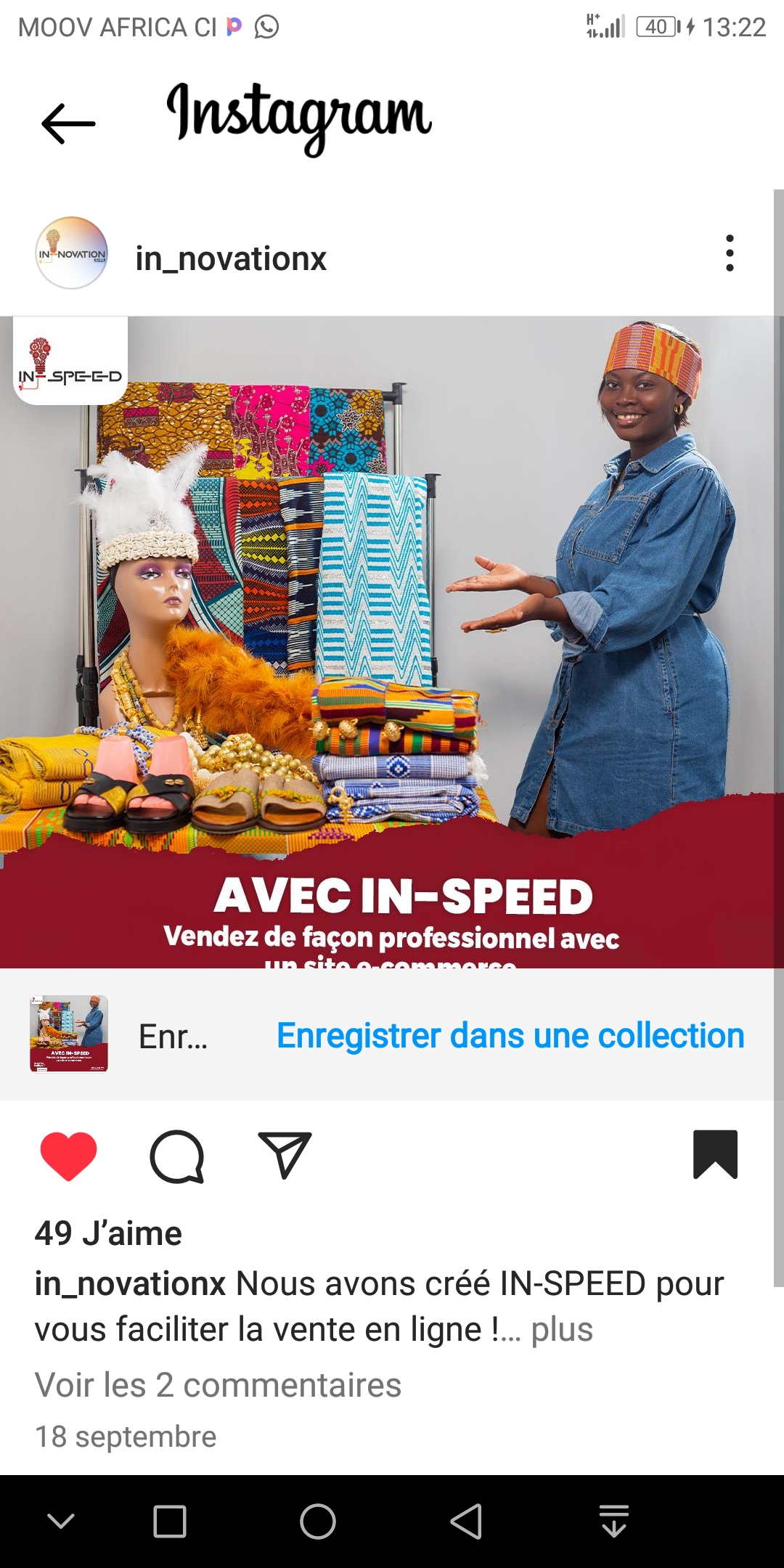Viewport: 784px width, 1568px height.
Task: Open in_novationx profile picture
Action: (72, 253)
